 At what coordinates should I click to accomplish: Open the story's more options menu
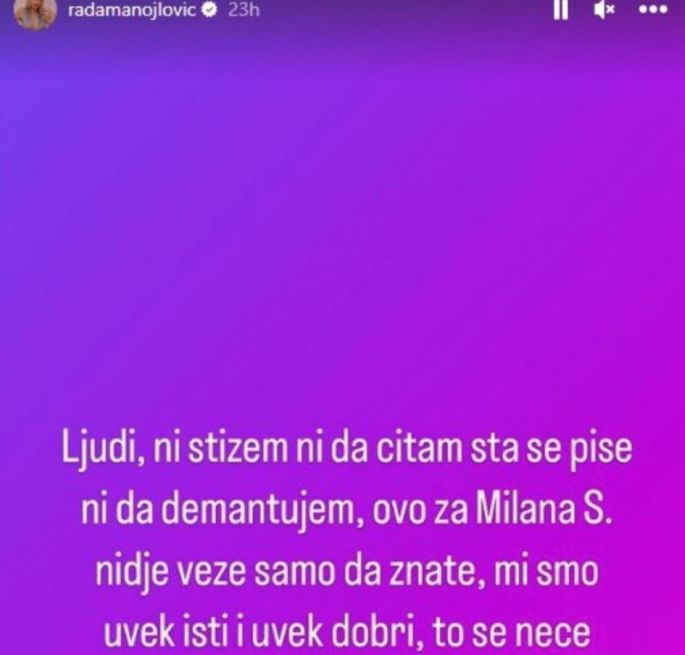pyautogui.click(x=653, y=10)
